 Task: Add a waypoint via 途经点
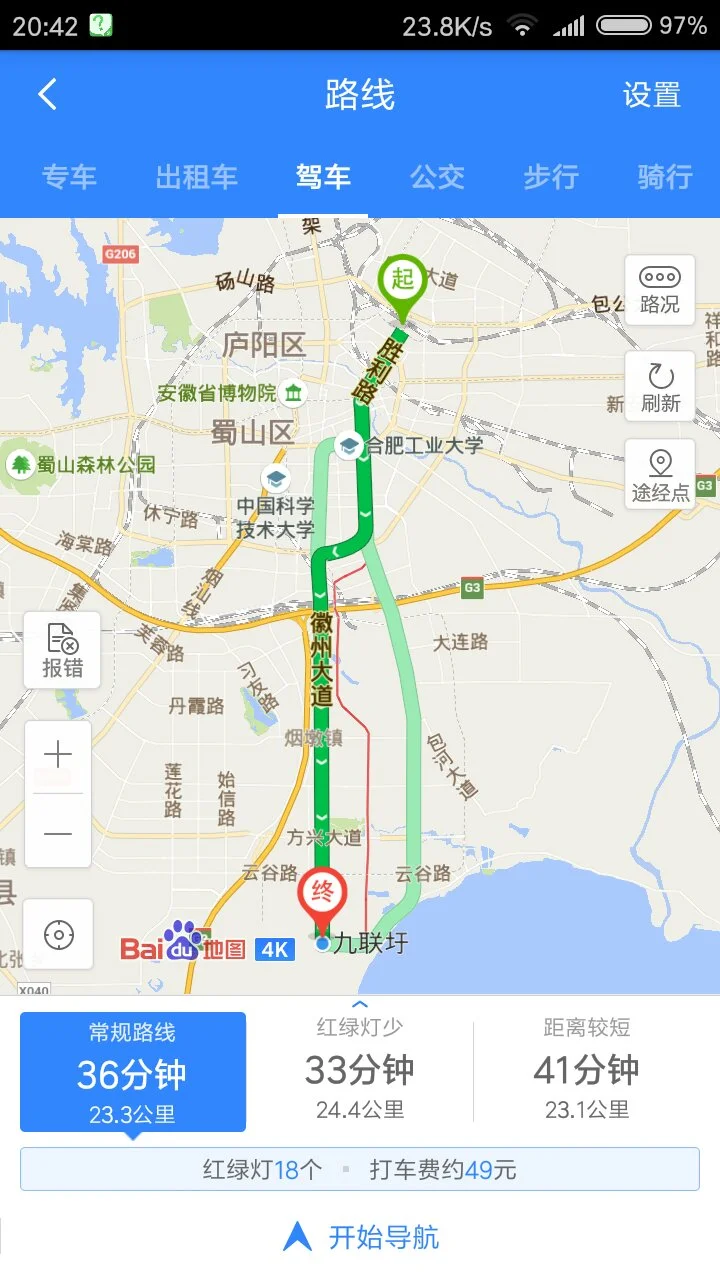660,472
